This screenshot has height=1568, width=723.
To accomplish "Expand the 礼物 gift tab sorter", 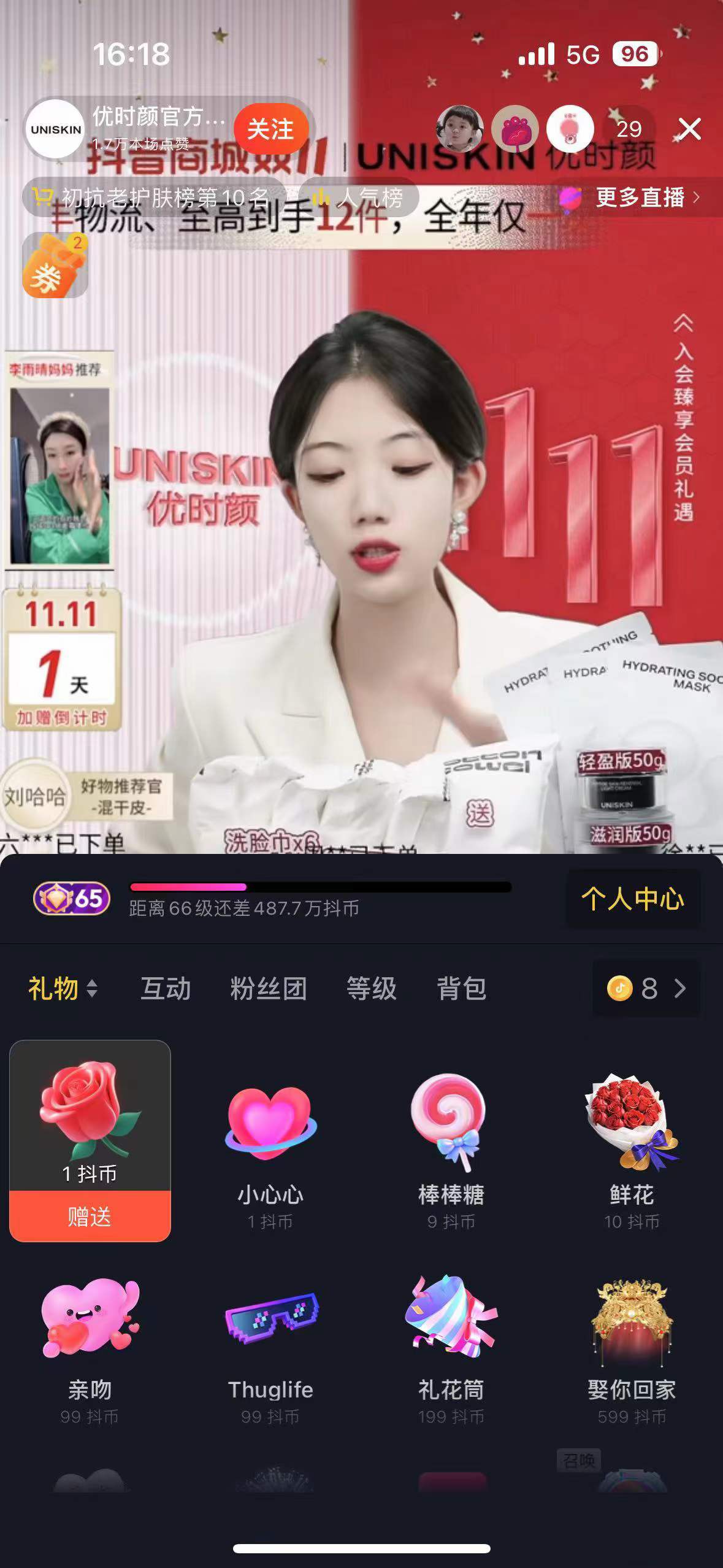I will click(63, 988).
